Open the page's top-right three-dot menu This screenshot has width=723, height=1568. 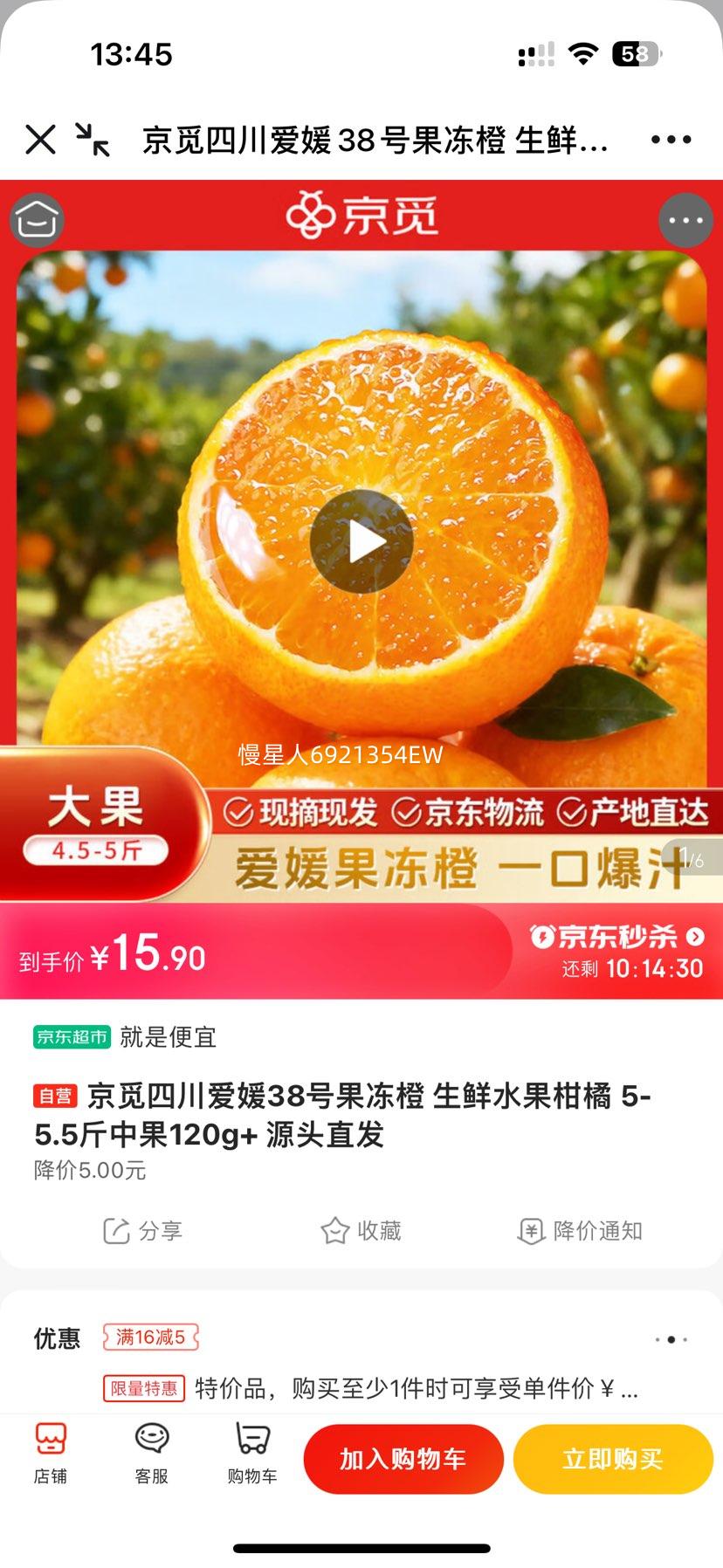point(669,141)
